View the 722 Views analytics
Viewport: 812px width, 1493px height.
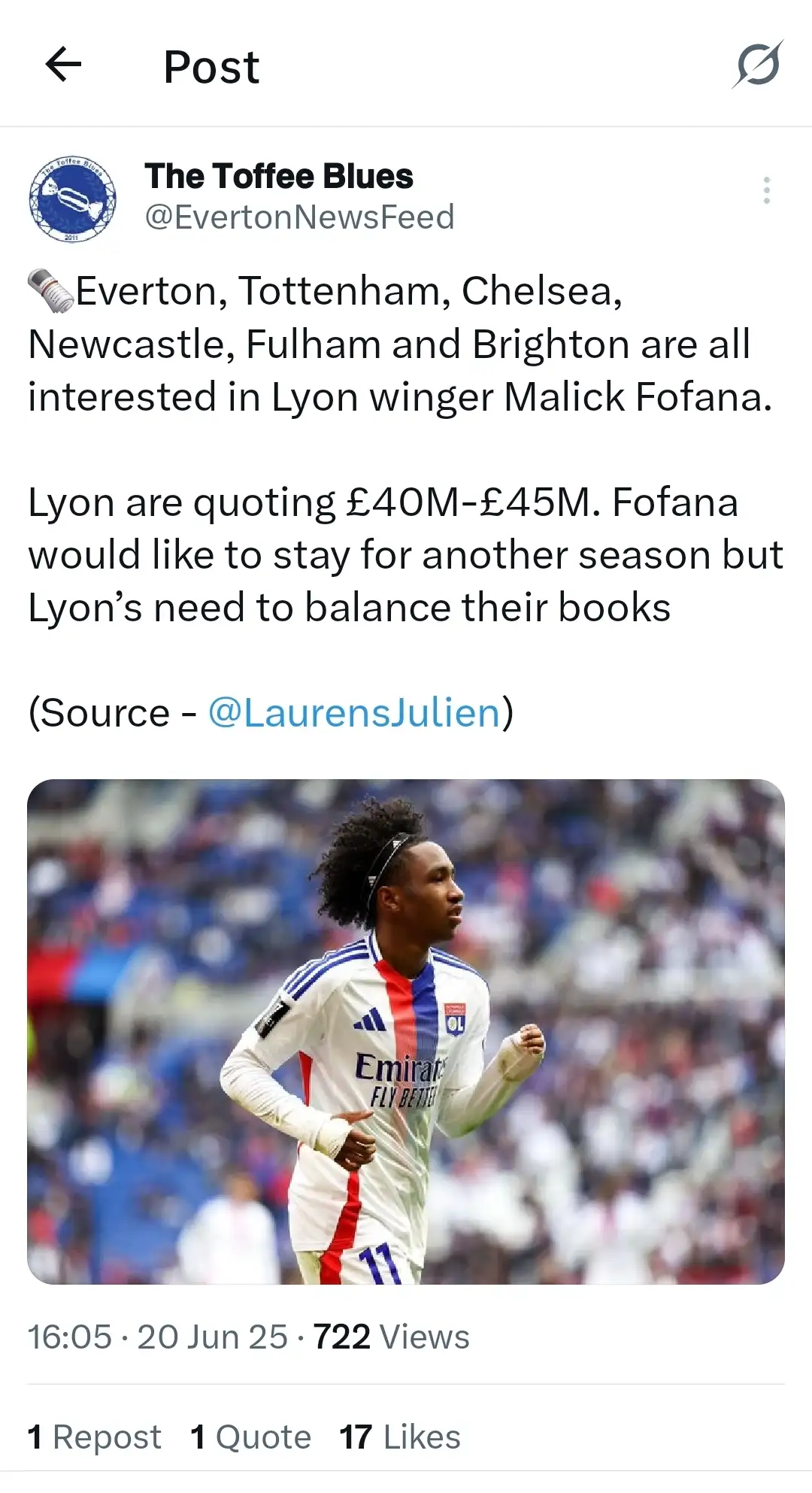click(391, 1337)
